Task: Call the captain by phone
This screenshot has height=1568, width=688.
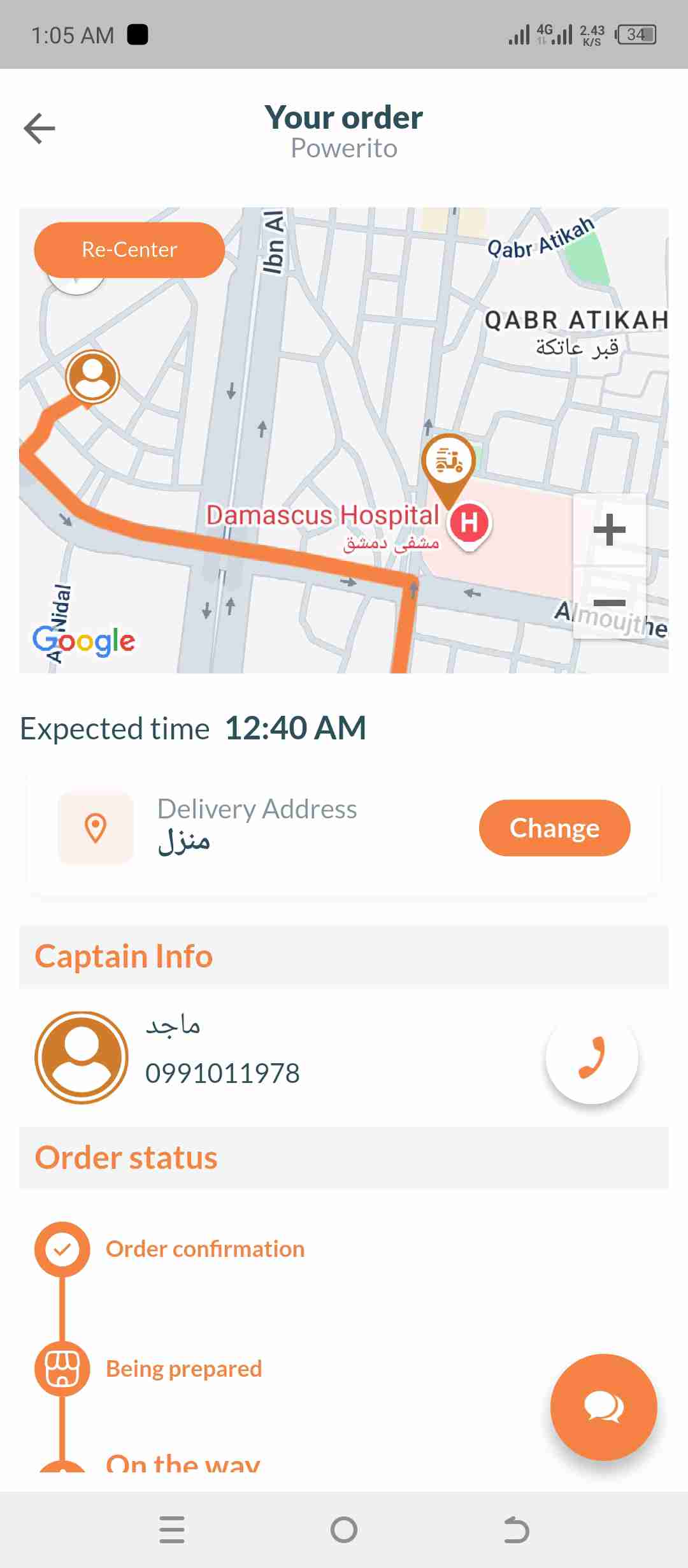Action: click(x=592, y=1057)
